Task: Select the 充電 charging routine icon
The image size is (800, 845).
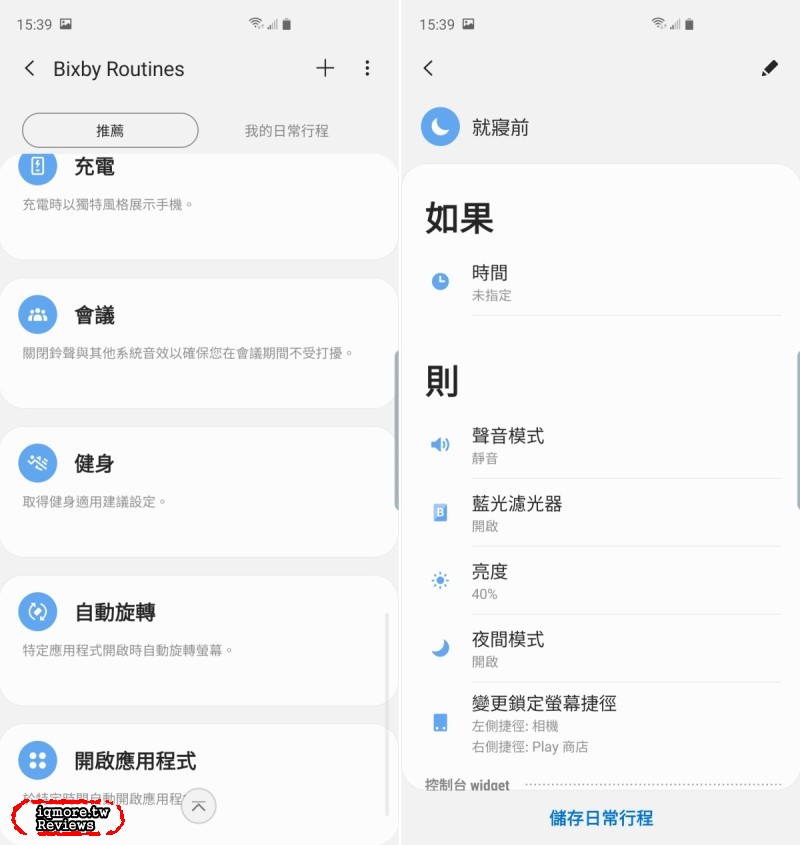Action: 37,168
